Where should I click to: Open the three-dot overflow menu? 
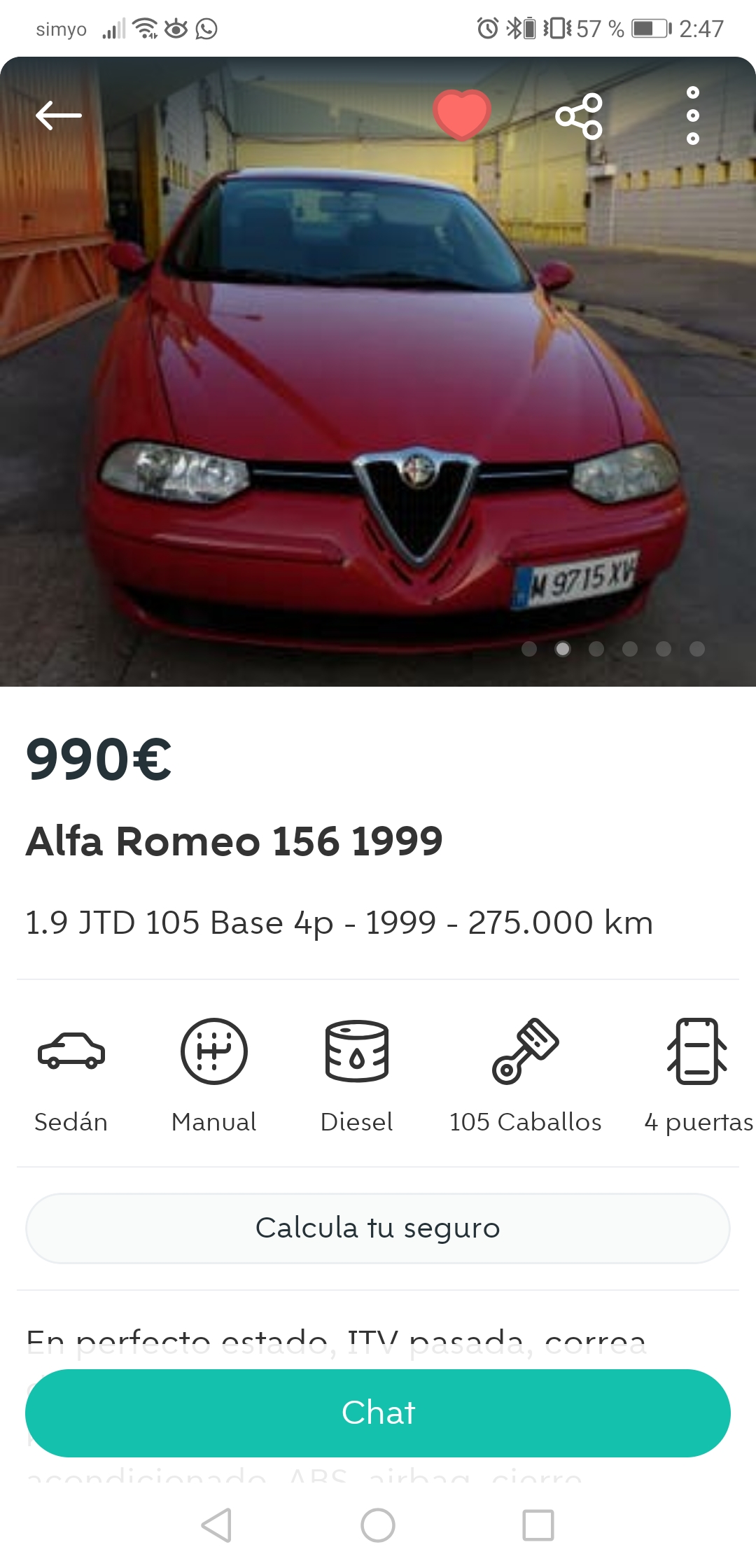point(692,115)
